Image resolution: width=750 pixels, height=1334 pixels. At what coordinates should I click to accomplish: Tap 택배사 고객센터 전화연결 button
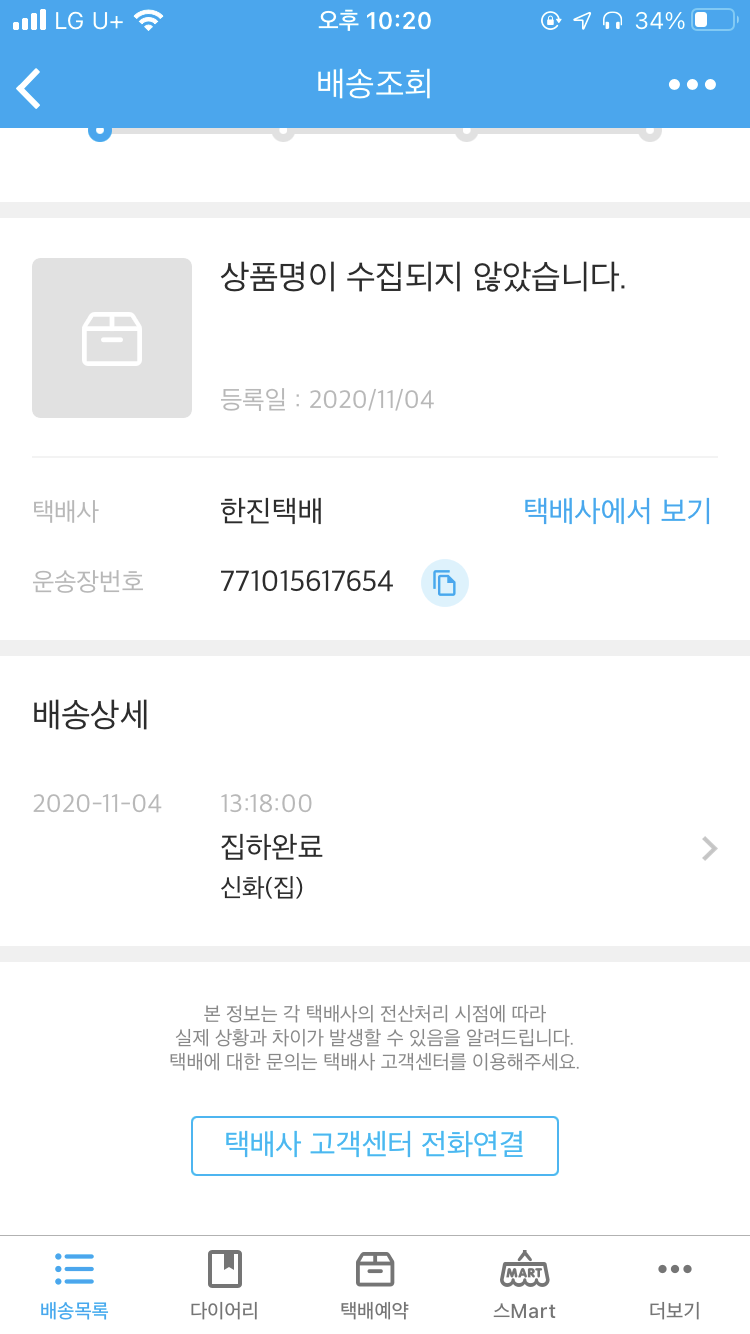[375, 1145]
